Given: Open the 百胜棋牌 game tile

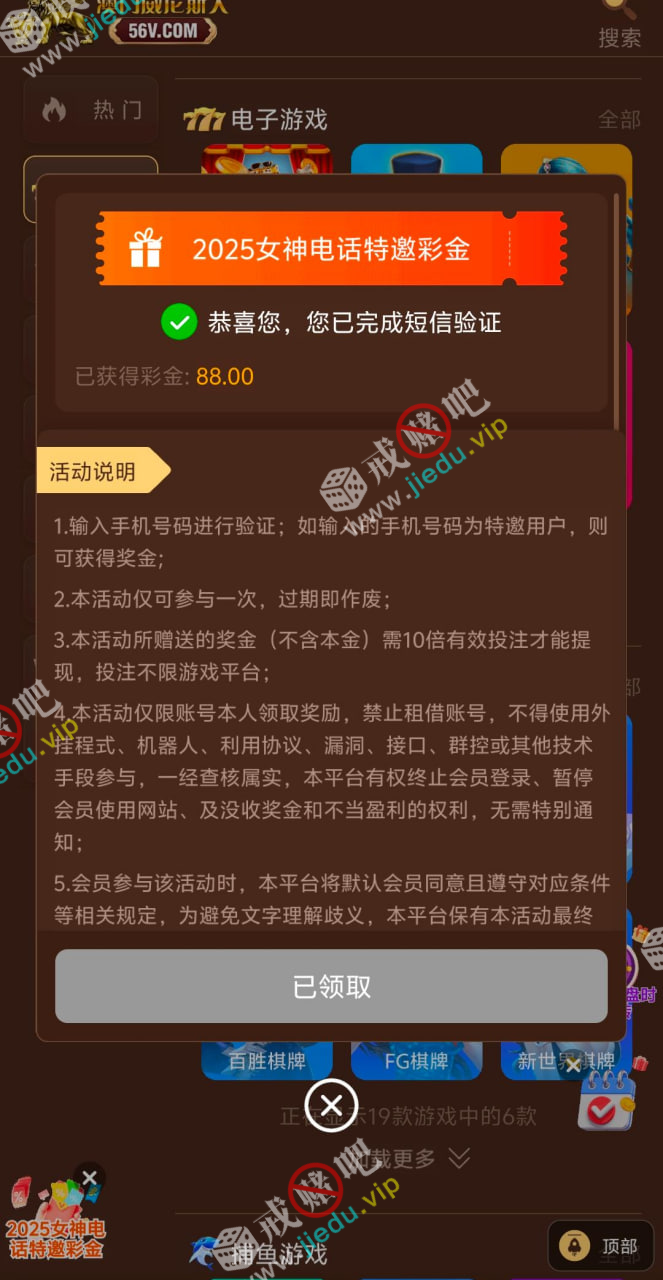Looking at the screenshot, I should coord(266,1060).
